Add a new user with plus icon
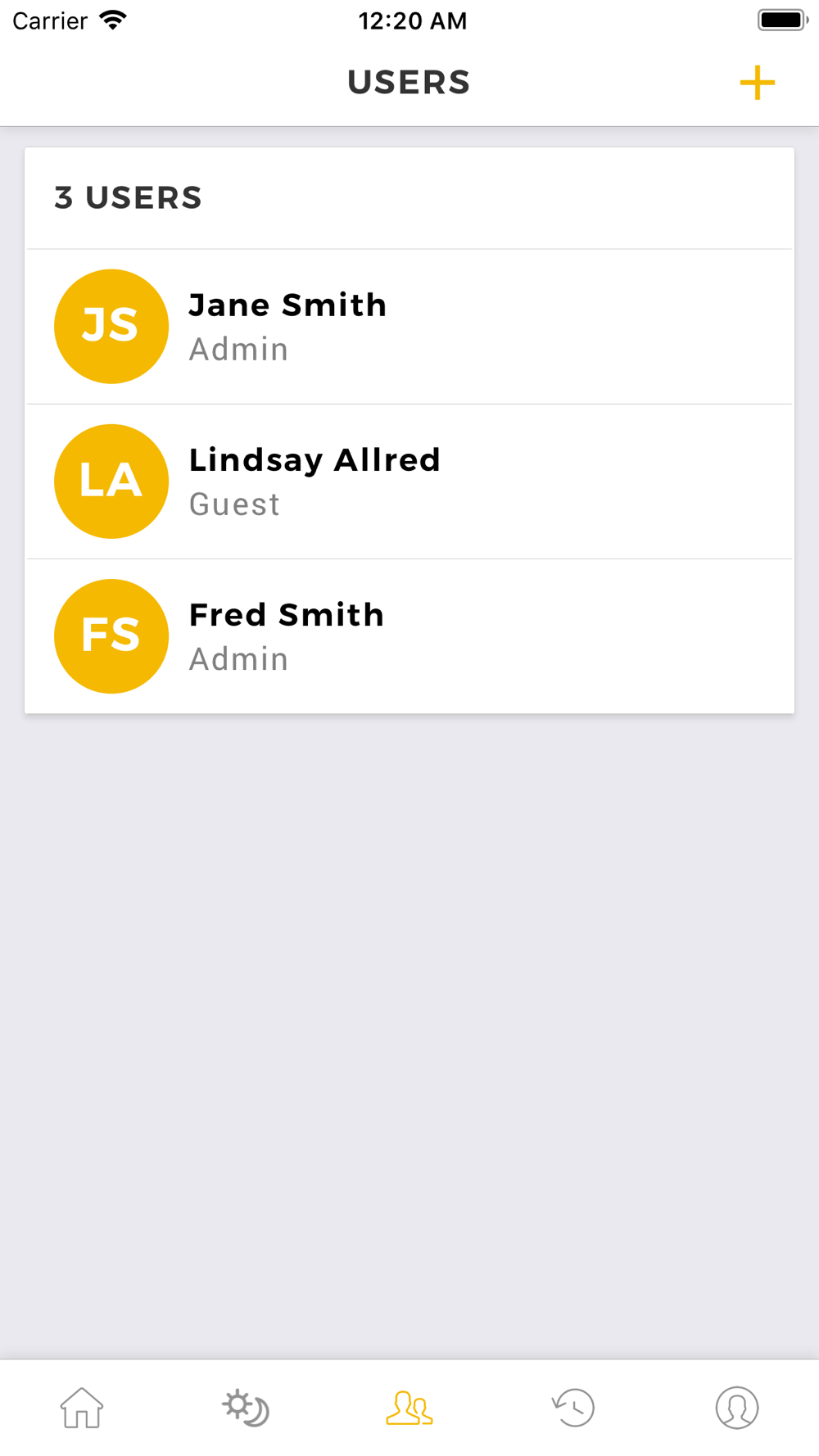 pyautogui.click(x=757, y=83)
